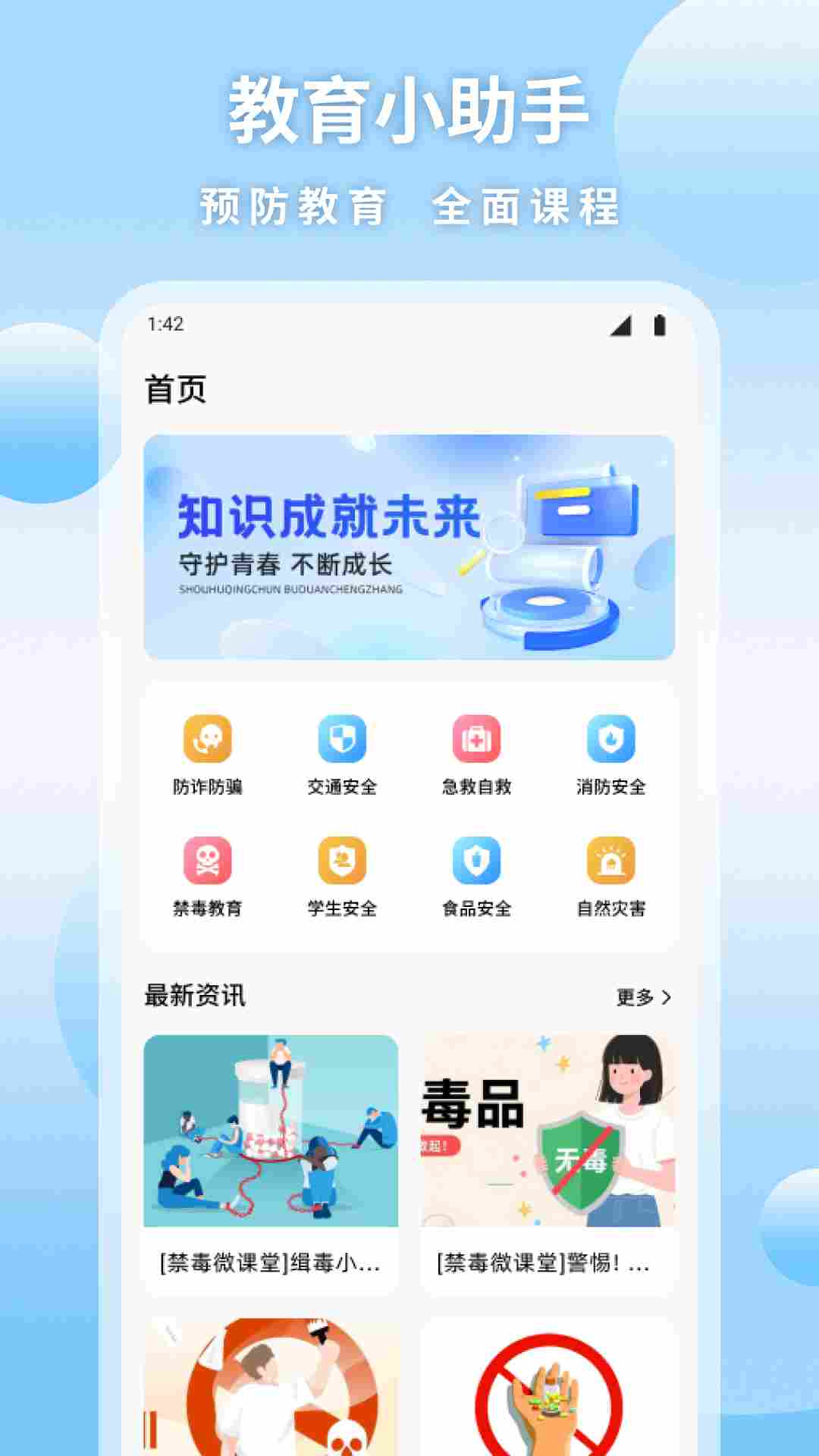Open the 首页 home header
The height and width of the screenshot is (1456, 819).
176,388
